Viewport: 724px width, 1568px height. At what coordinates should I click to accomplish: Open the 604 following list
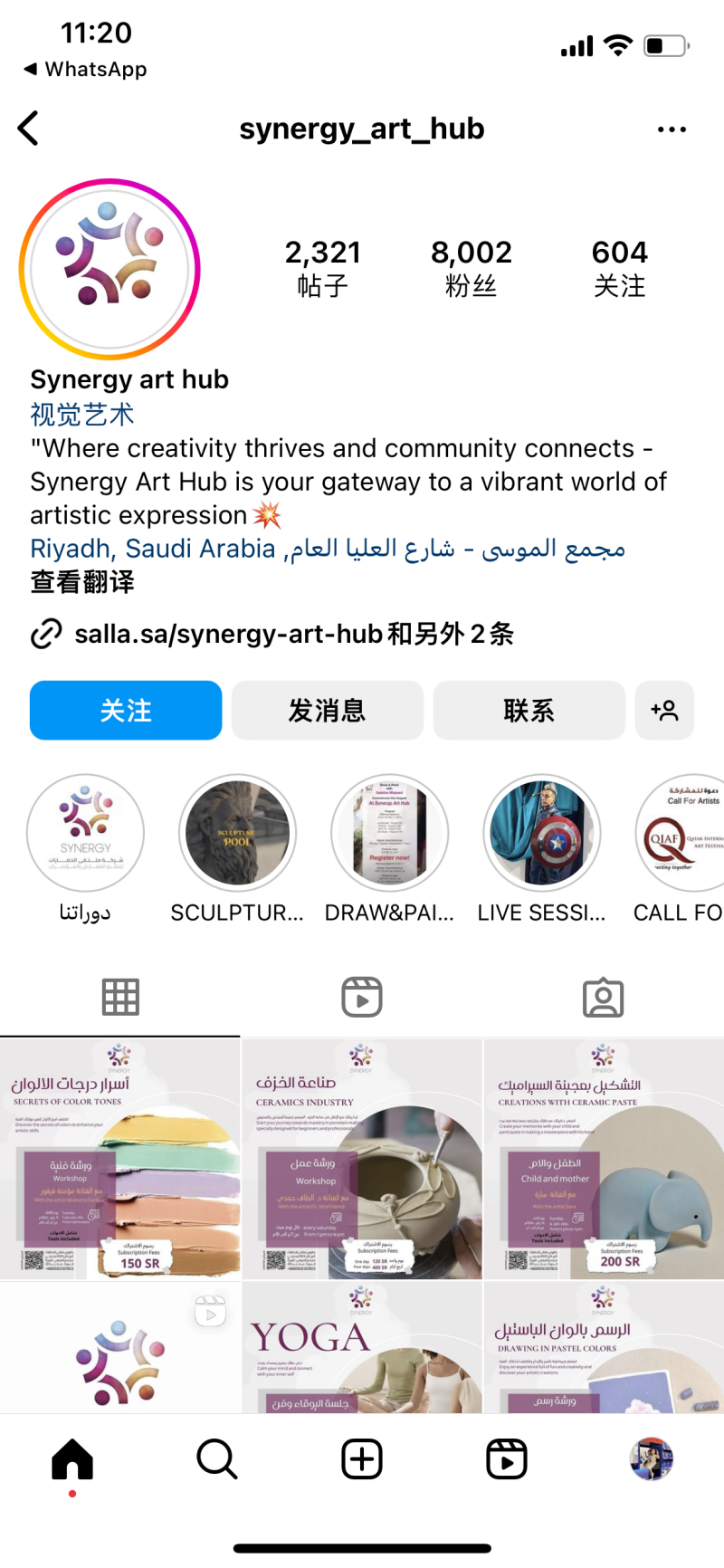(619, 268)
